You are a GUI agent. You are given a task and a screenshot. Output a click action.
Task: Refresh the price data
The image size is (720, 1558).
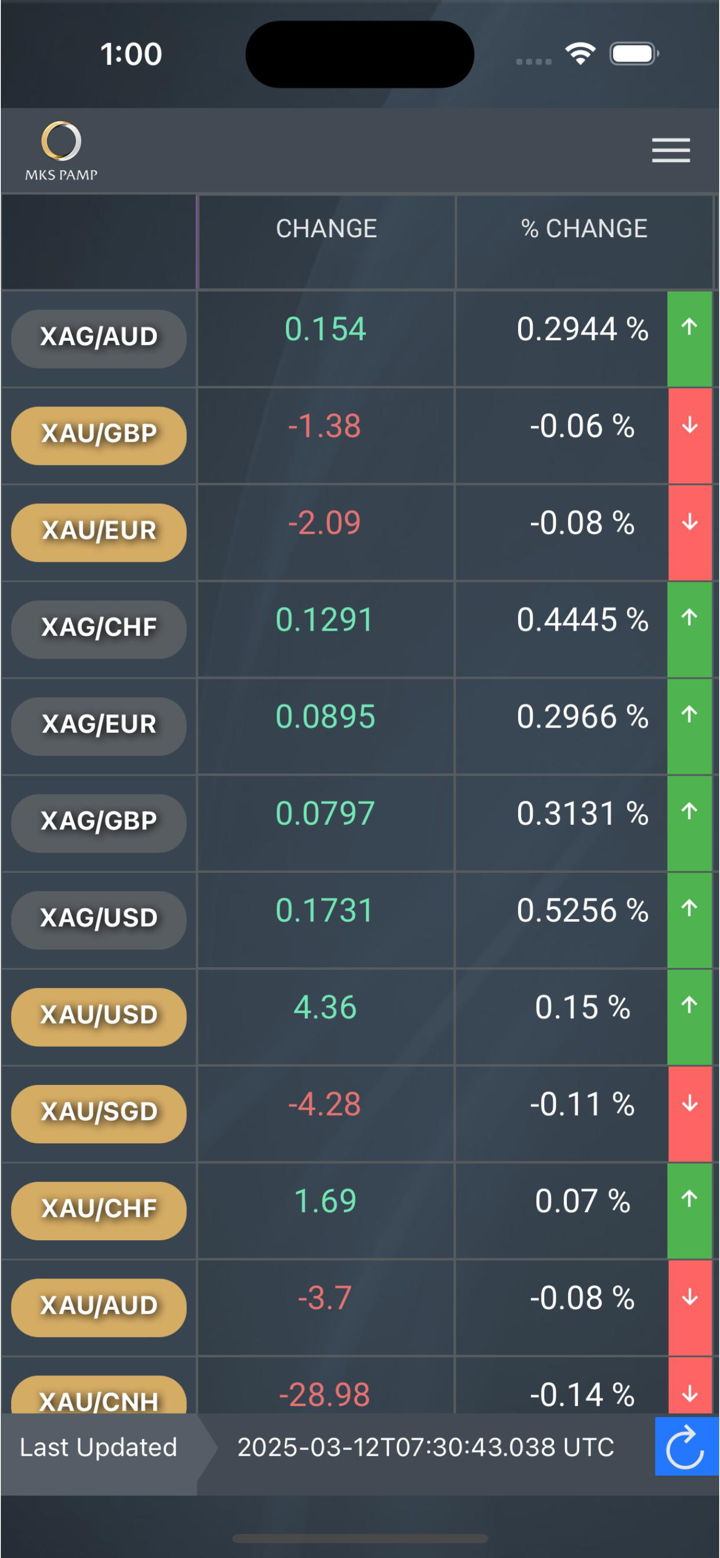pyautogui.click(x=686, y=1446)
